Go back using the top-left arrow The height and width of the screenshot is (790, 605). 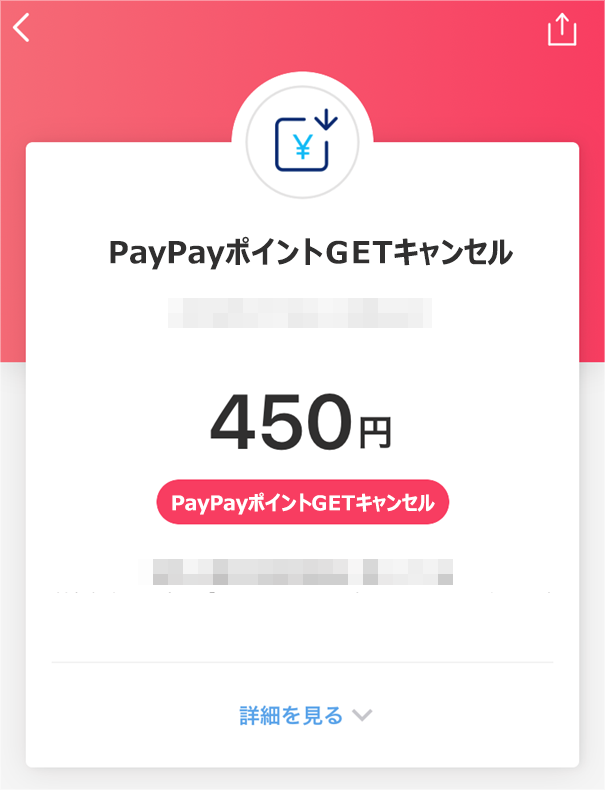pos(22,28)
